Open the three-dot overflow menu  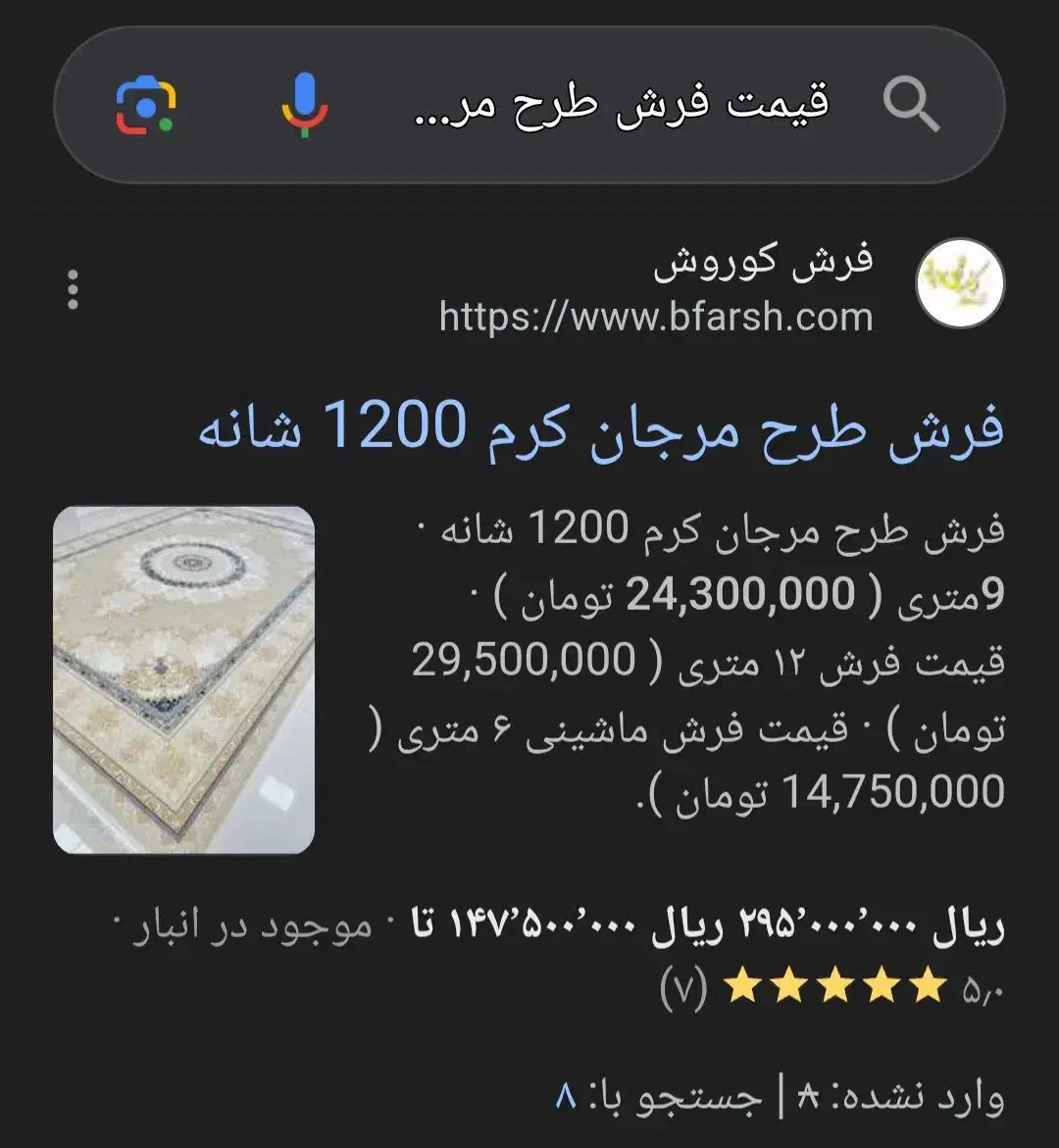(x=74, y=291)
